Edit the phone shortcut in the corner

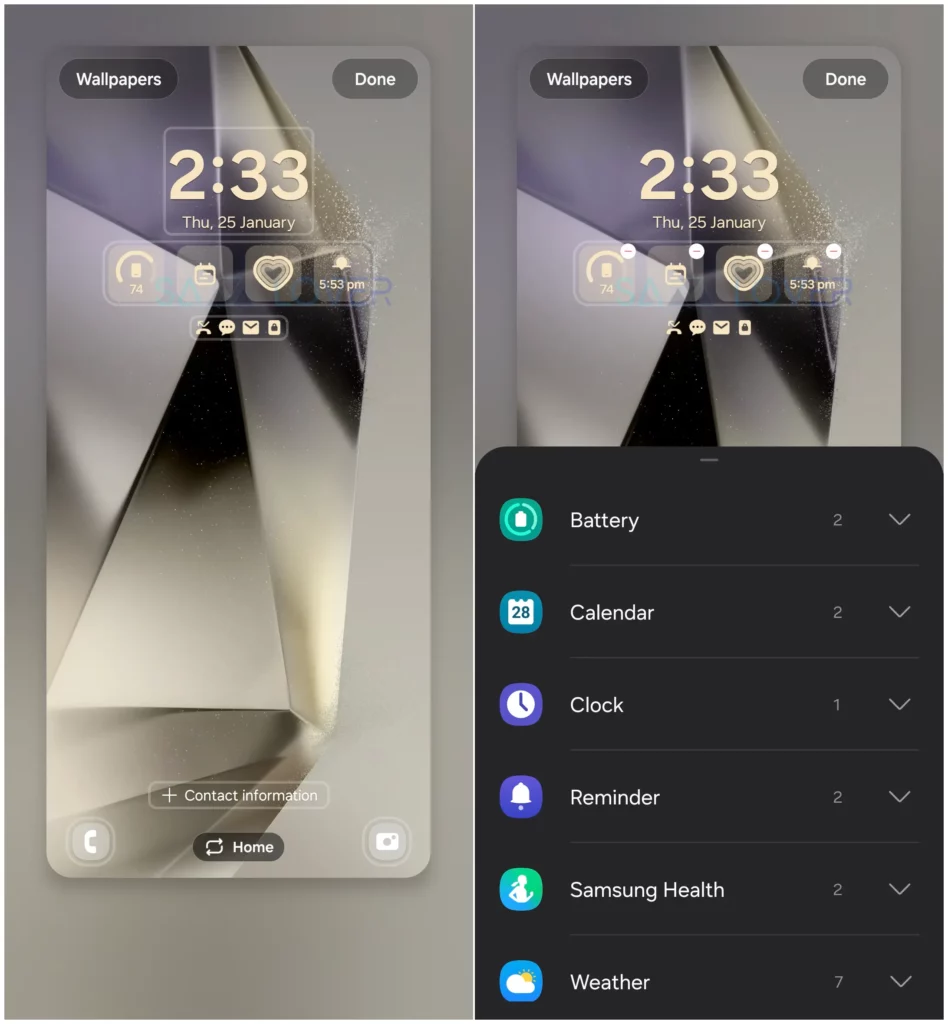tap(91, 843)
